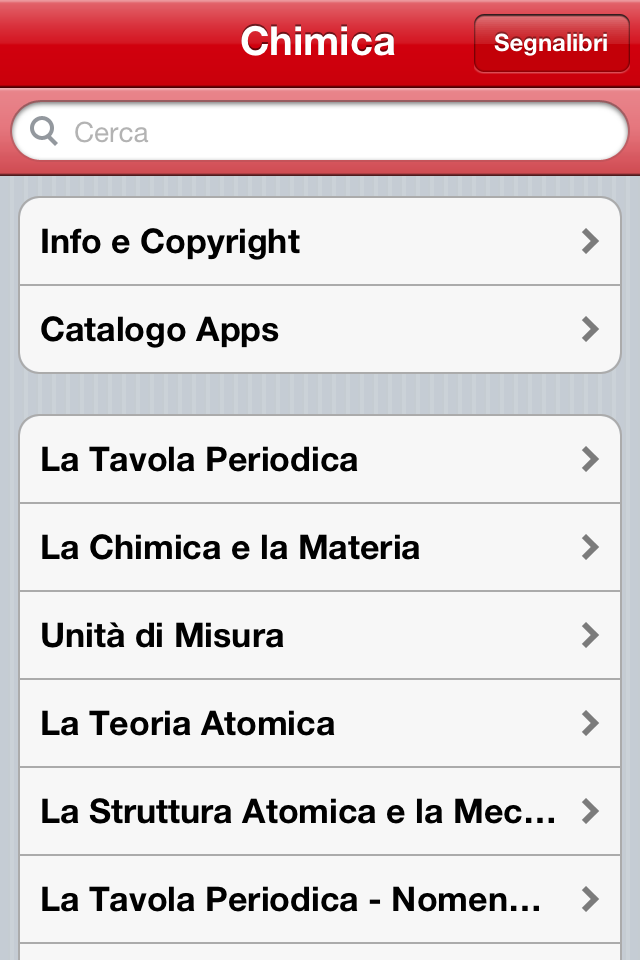The image size is (640, 960).
Task: Open the Segnalibri bookmarks
Action: point(551,44)
